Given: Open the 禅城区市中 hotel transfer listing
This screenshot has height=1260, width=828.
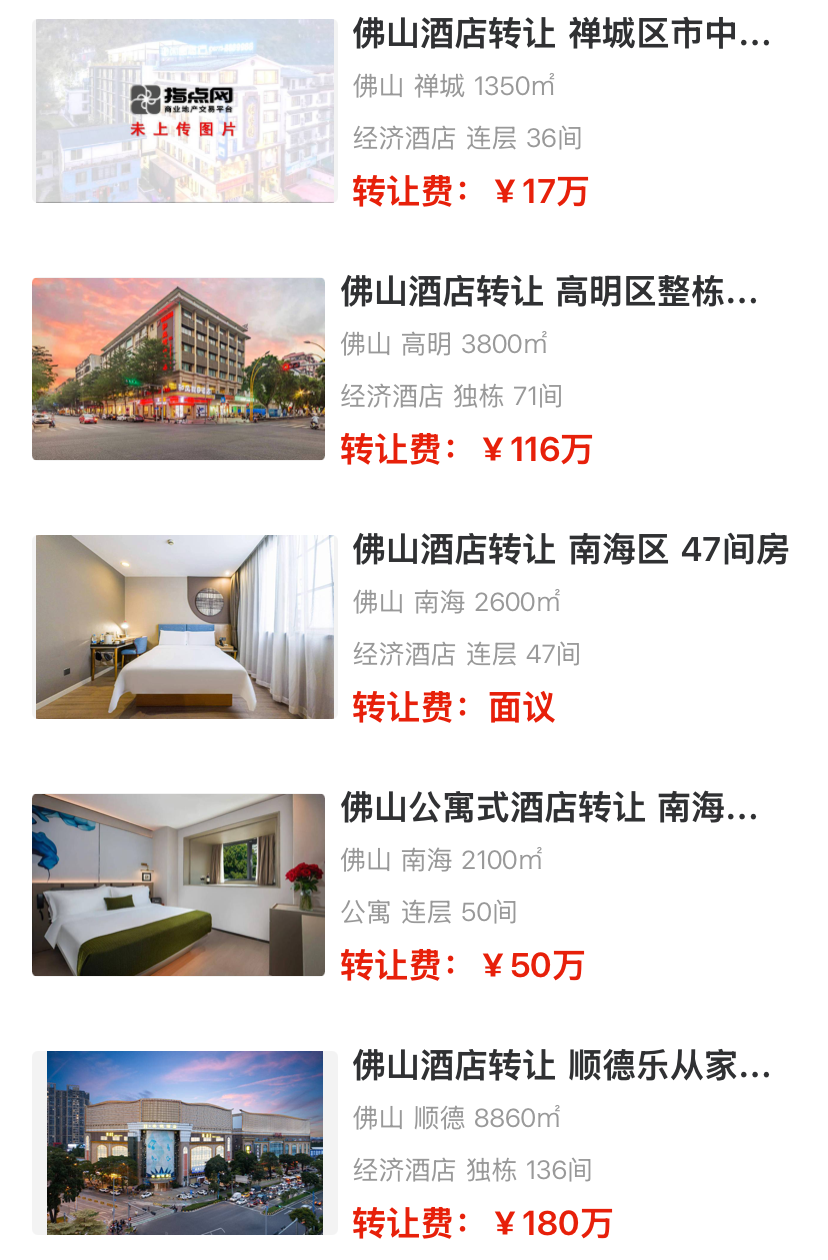Looking at the screenshot, I should coord(561,35).
